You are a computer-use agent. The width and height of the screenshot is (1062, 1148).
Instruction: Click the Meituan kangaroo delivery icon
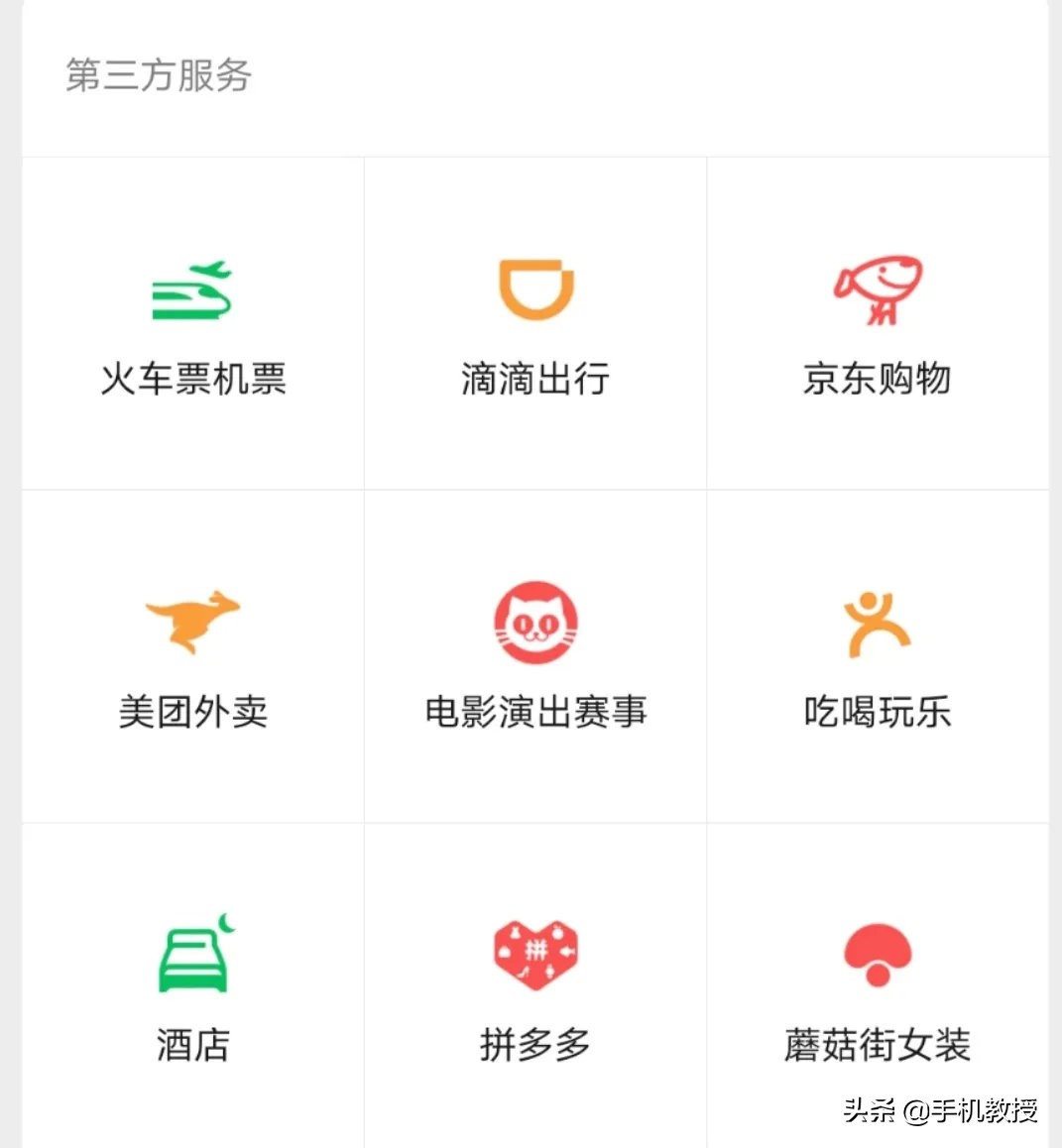pyautogui.click(x=191, y=623)
